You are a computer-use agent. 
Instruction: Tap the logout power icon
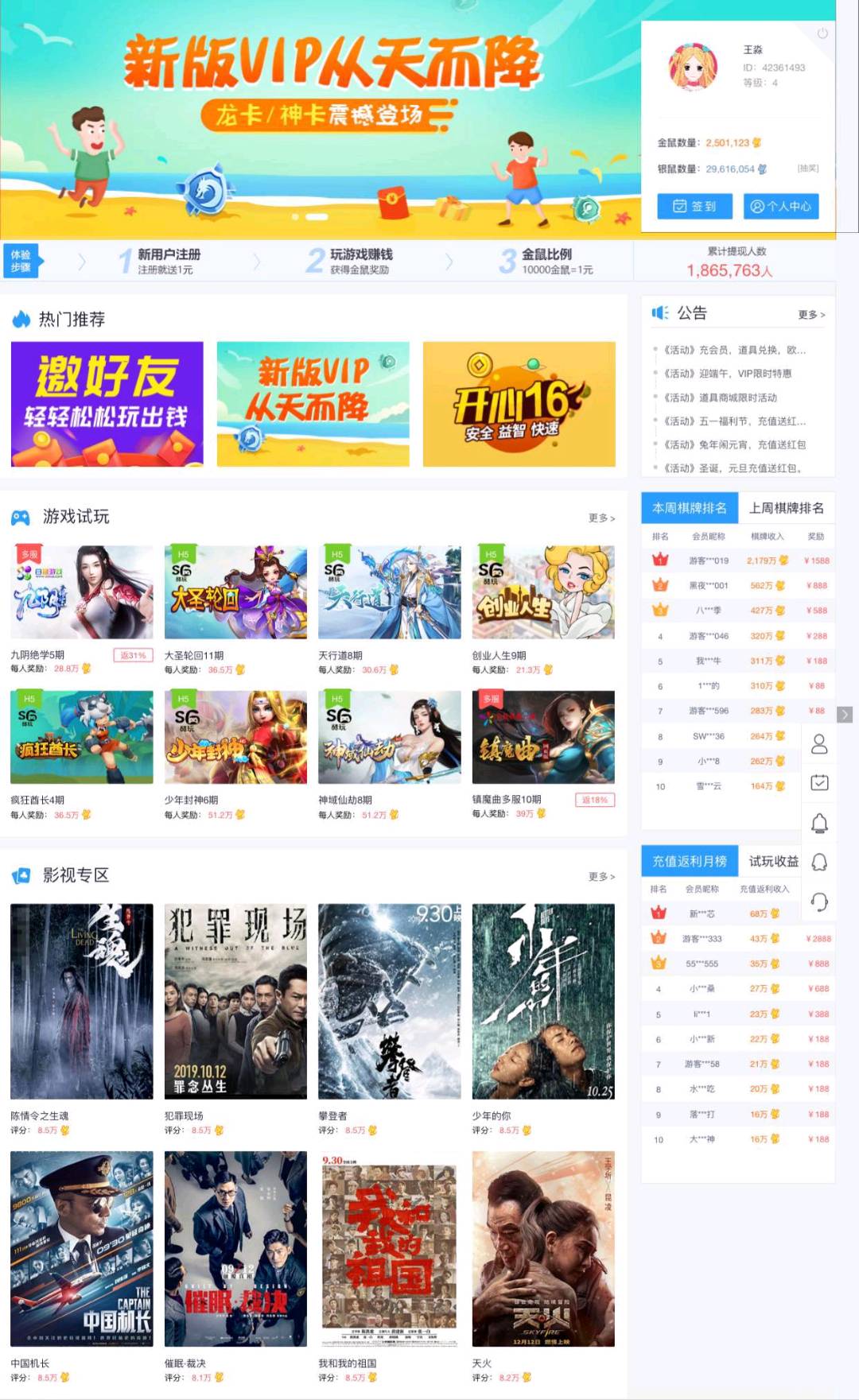822,33
